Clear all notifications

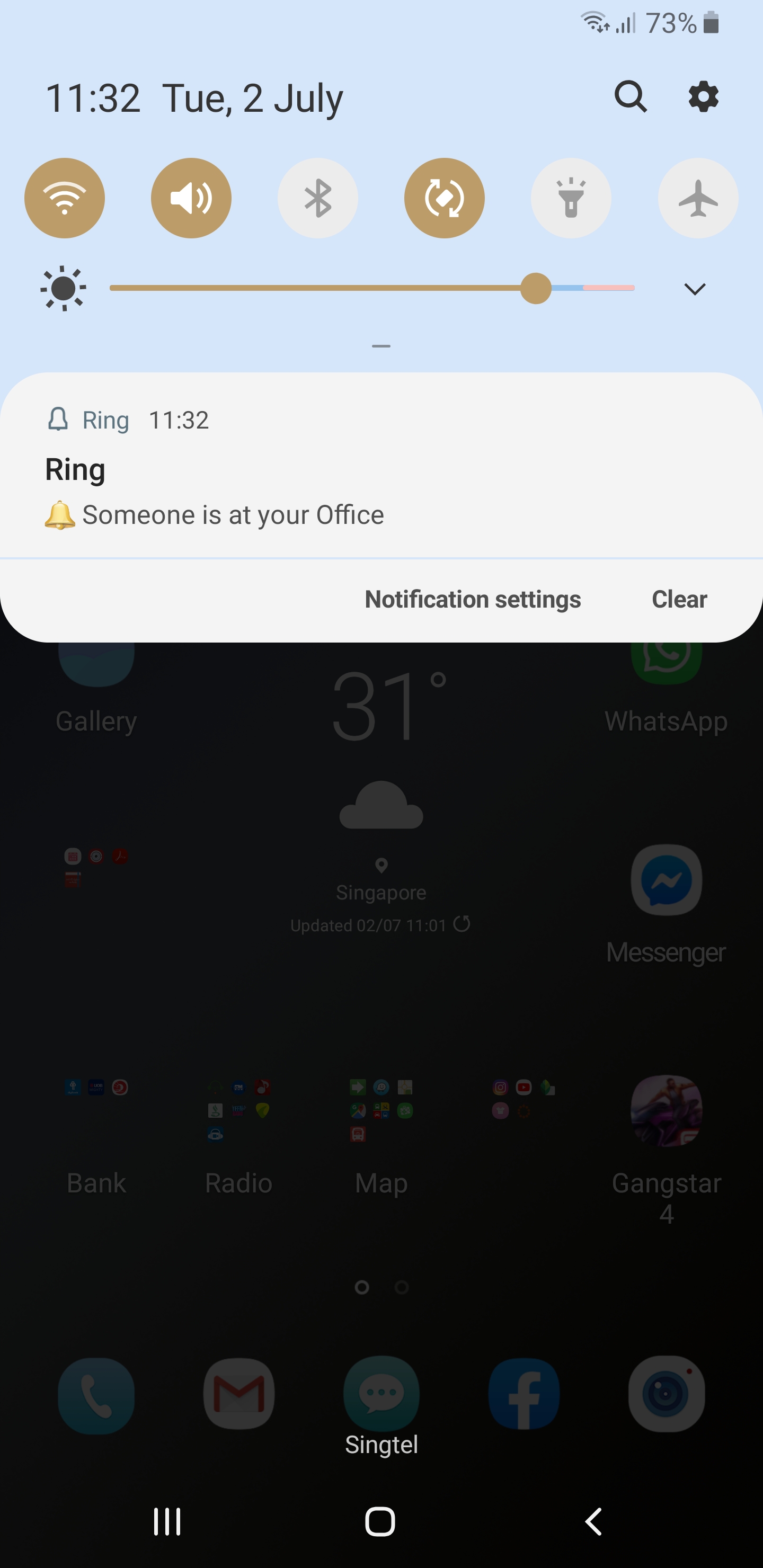pos(678,599)
